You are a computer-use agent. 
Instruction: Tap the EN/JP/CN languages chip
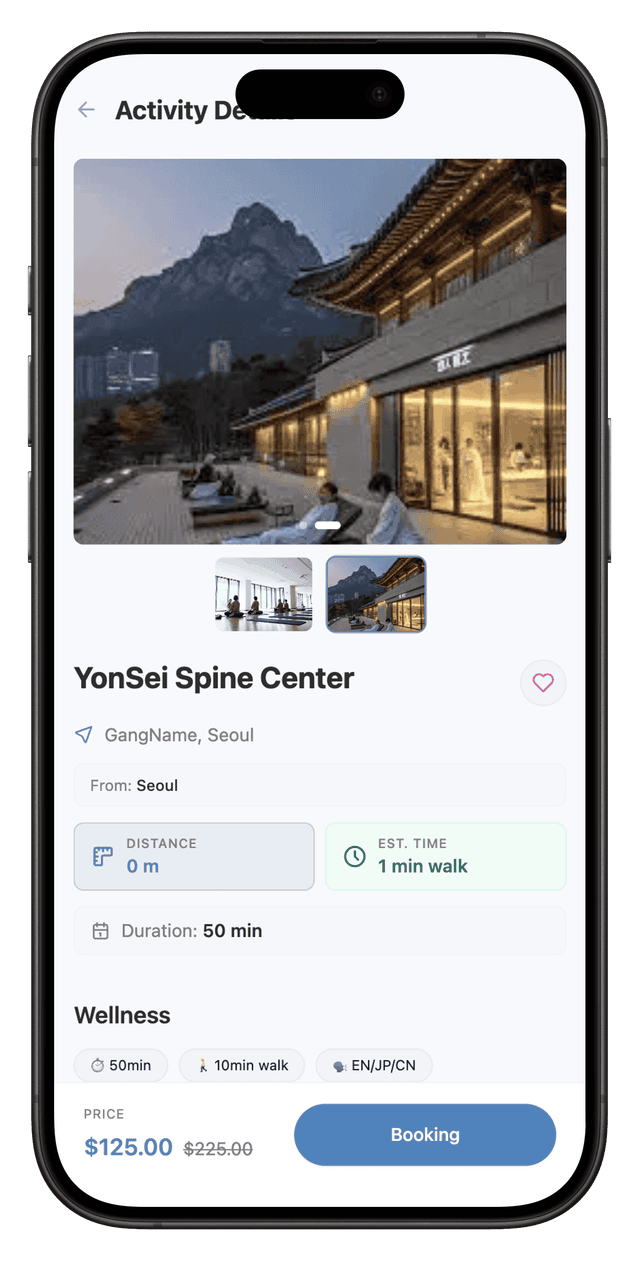374,1065
